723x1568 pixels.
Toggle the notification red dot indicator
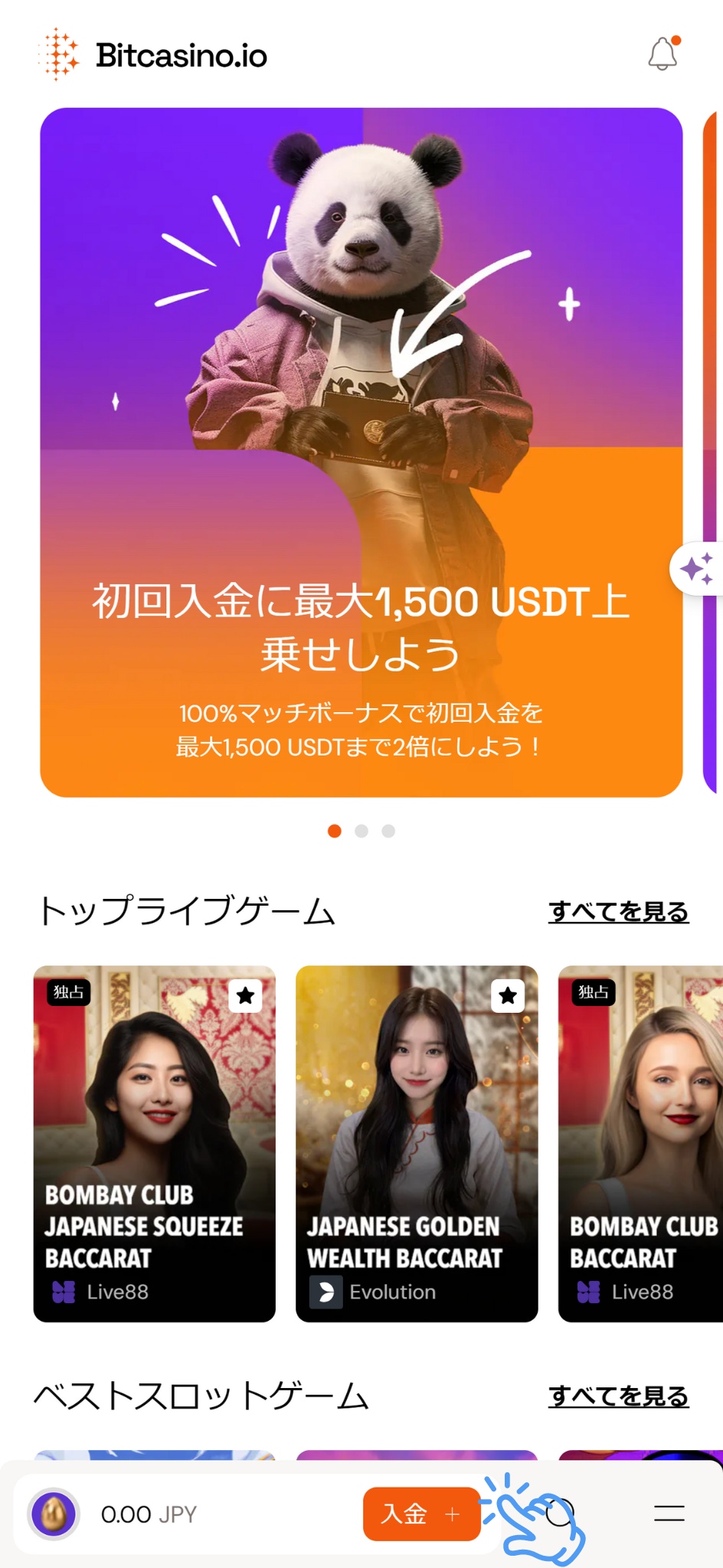675,41
